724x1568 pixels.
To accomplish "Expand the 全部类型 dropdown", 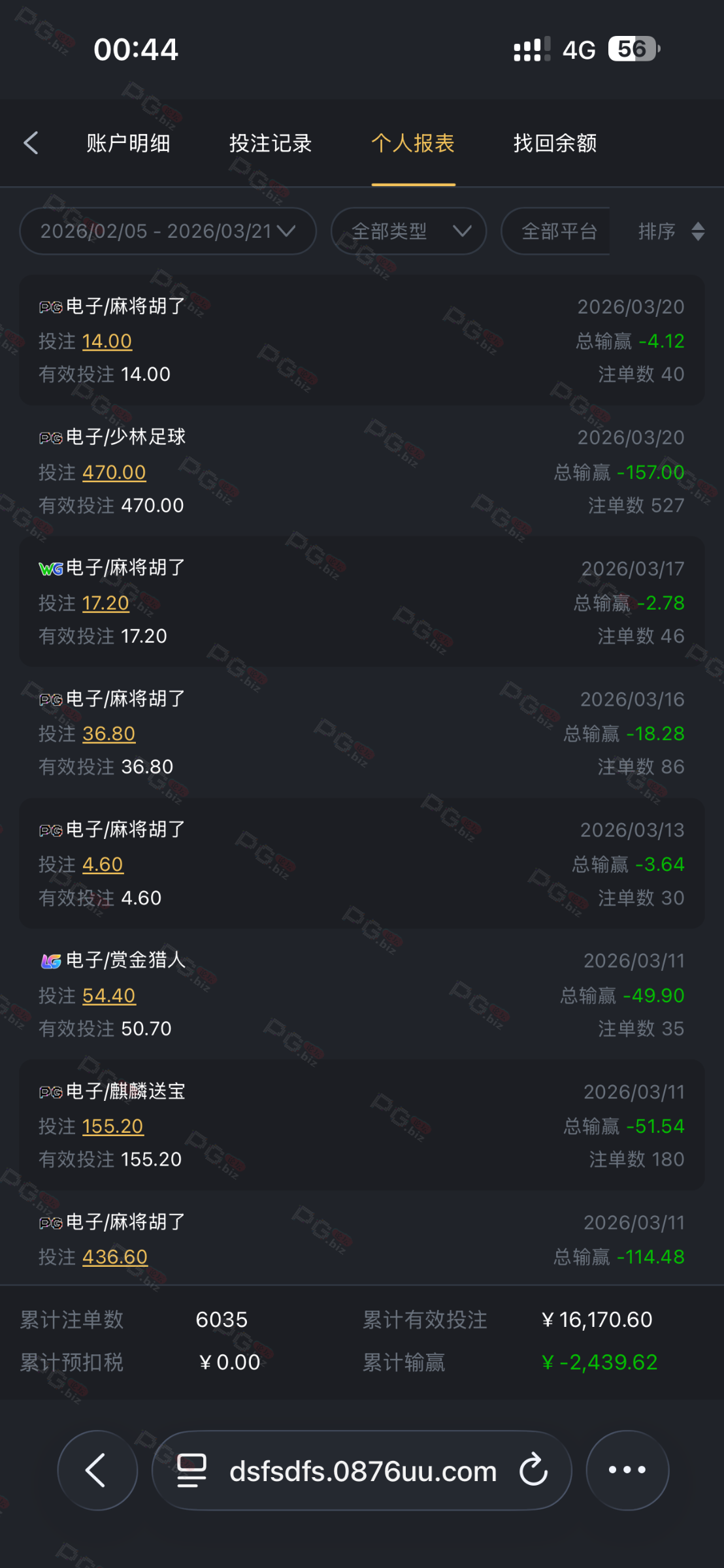I will [x=409, y=231].
